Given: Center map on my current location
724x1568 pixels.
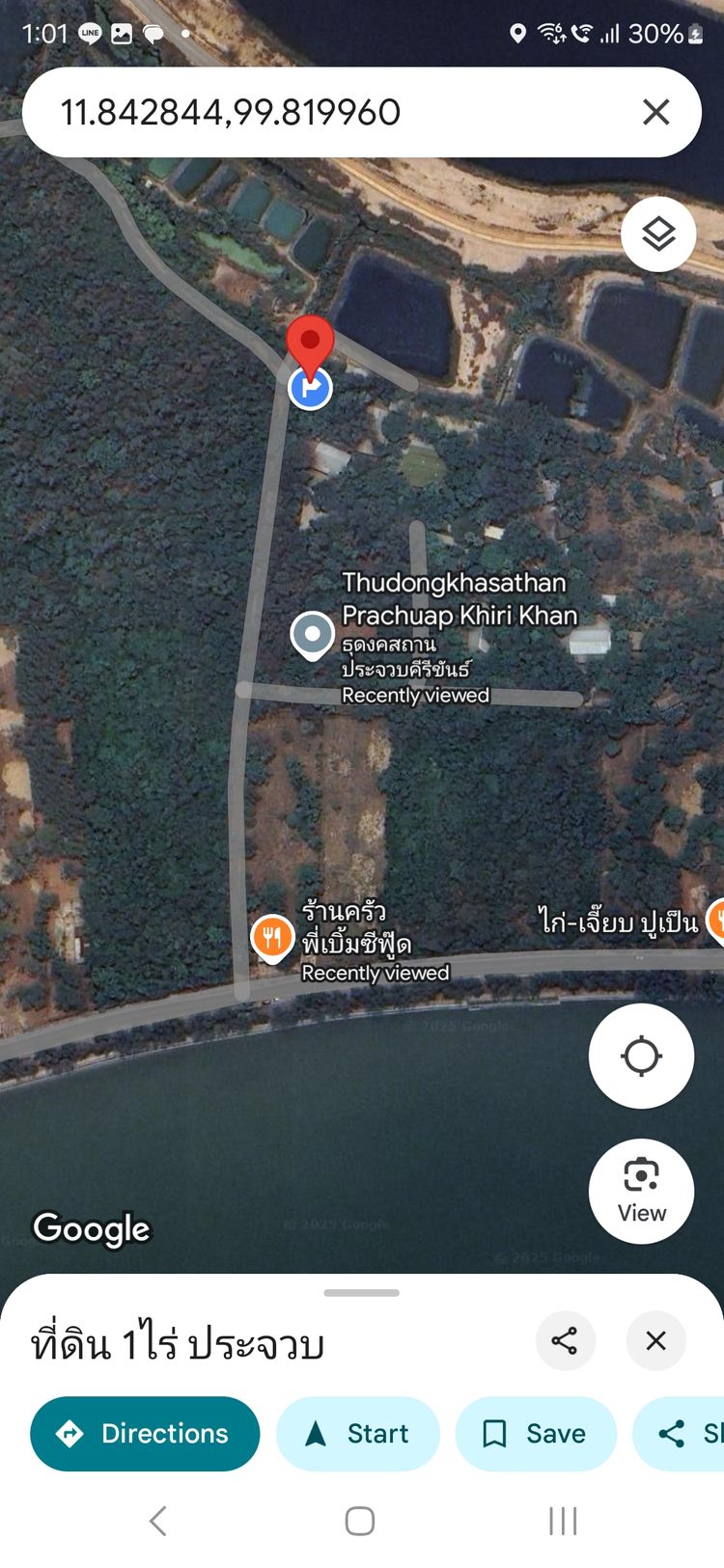Looking at the screenshot, I should coord(641,1056).
